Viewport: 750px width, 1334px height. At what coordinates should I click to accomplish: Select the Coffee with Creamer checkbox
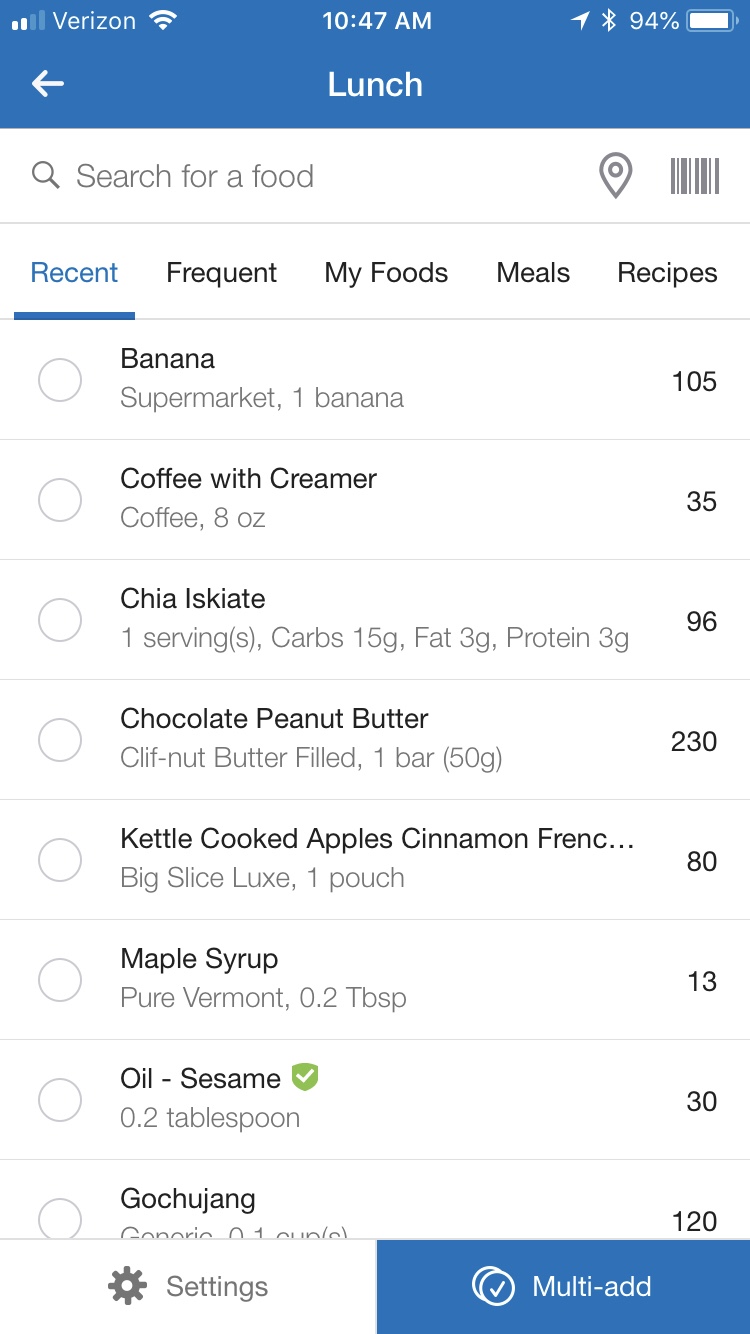click(60, 500)
